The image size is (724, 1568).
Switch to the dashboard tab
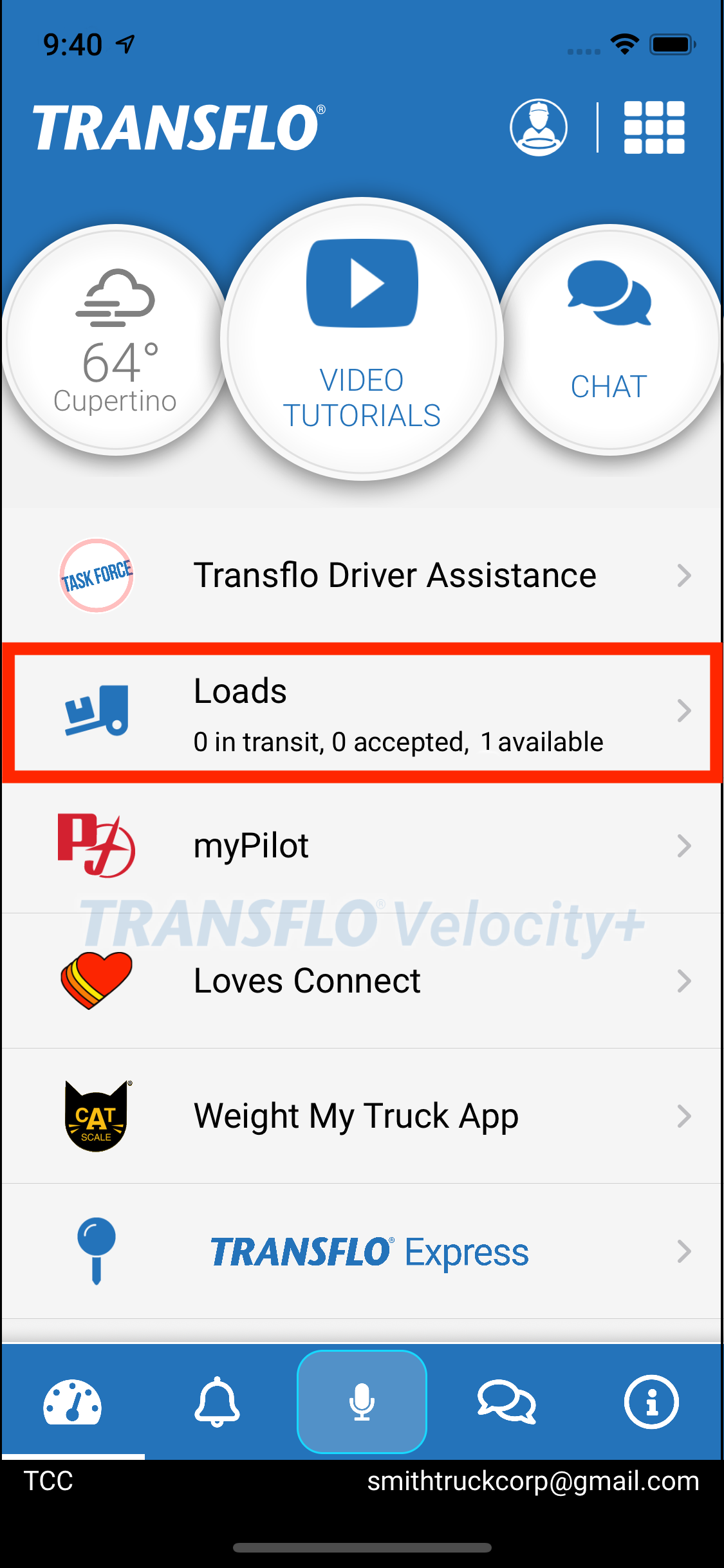72,1401
